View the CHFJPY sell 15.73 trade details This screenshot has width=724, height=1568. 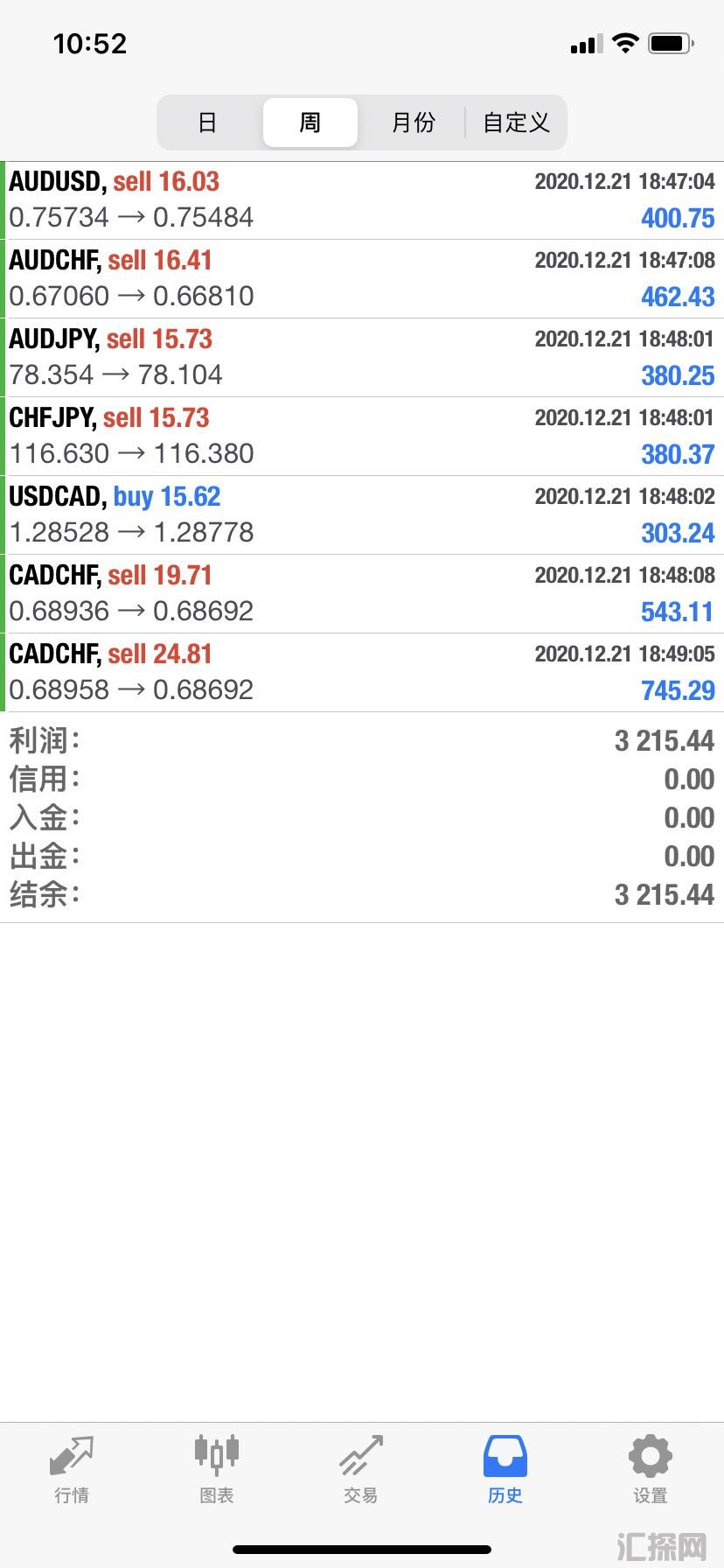362,437
